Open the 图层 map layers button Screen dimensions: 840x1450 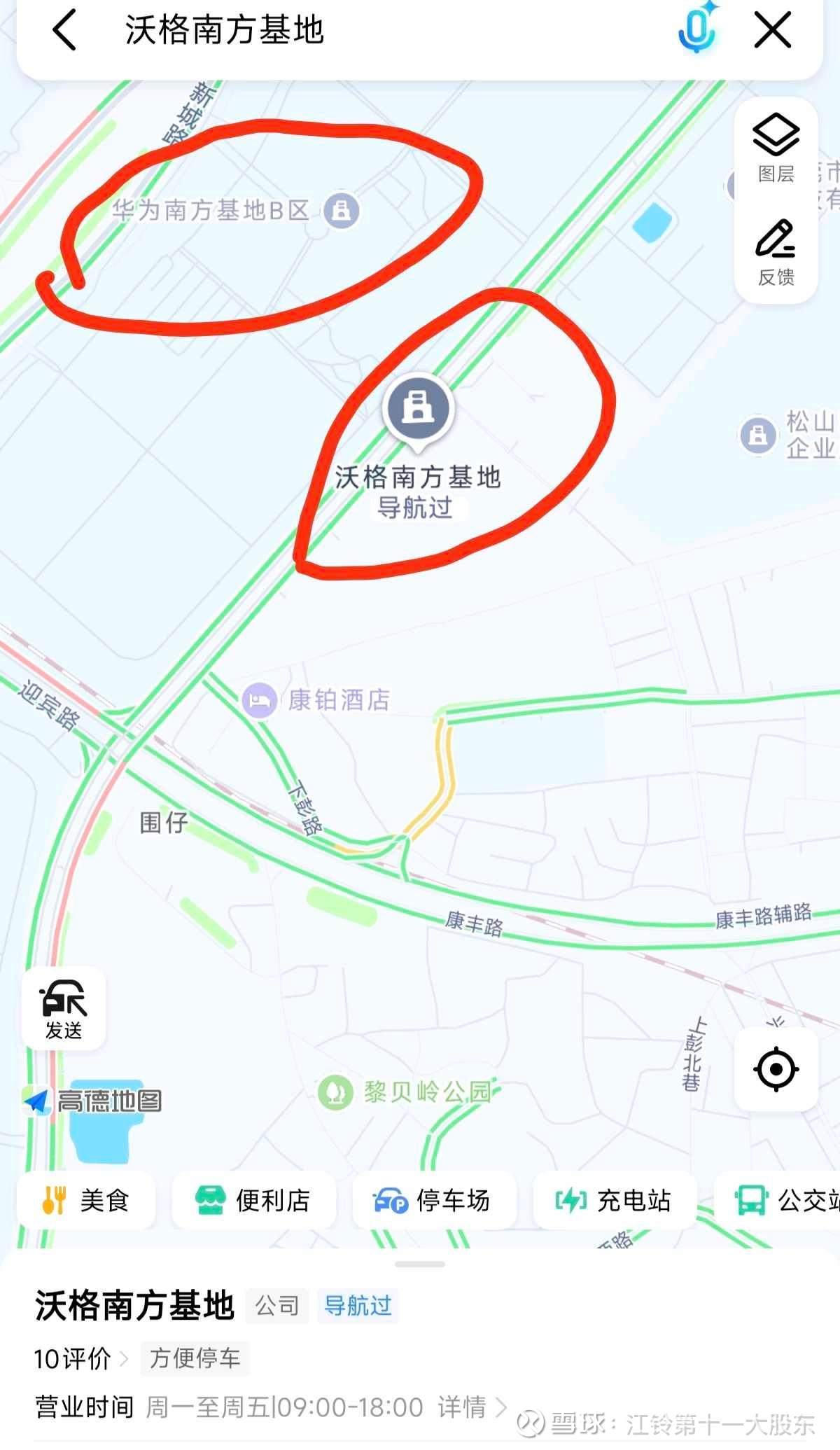point(776,148)
